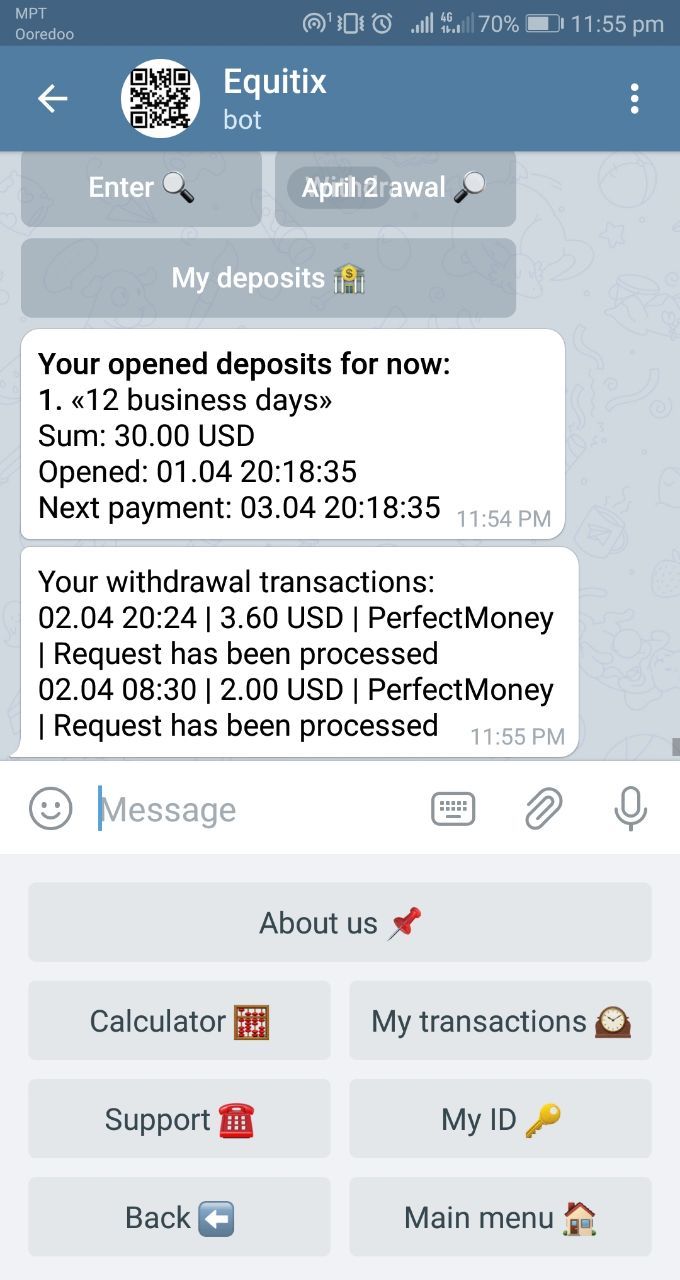Show My transactions
Screen dimensions: 680x1280
500,1021
